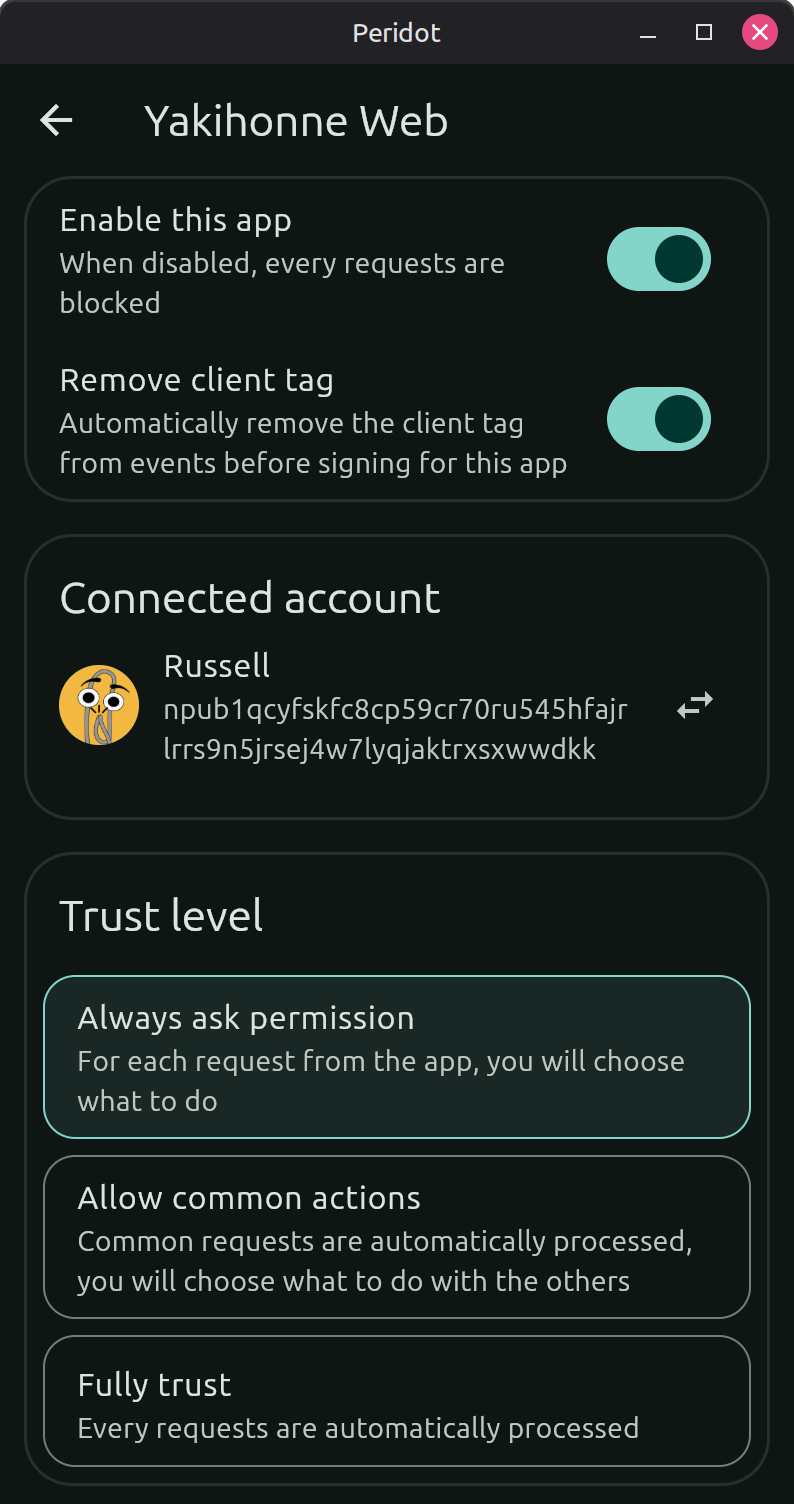Toggle the Enable this app switch

coord(658,259)
